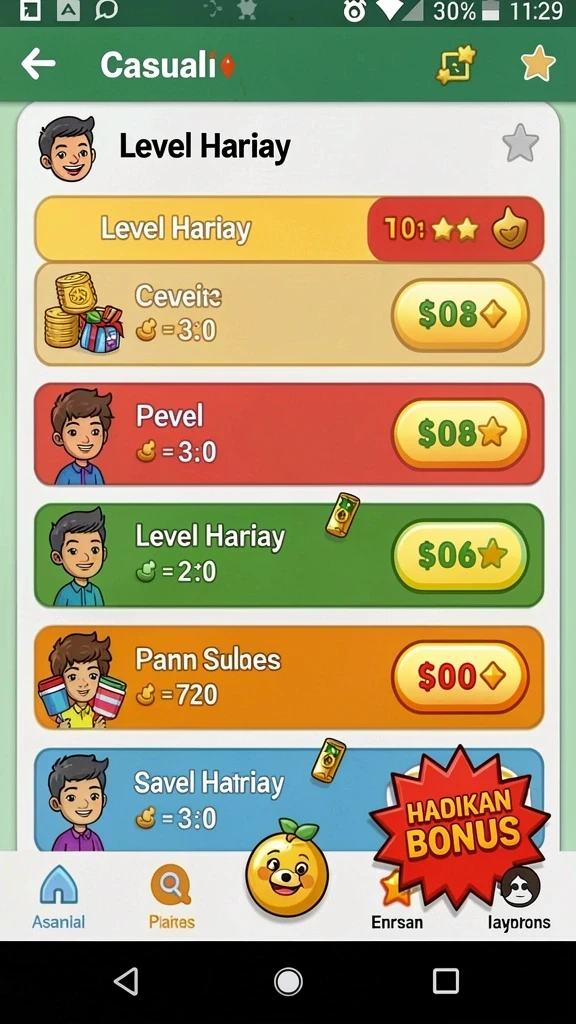
Task: Open the sparkle frame icon in the app bar
Action: pos(456,64)
